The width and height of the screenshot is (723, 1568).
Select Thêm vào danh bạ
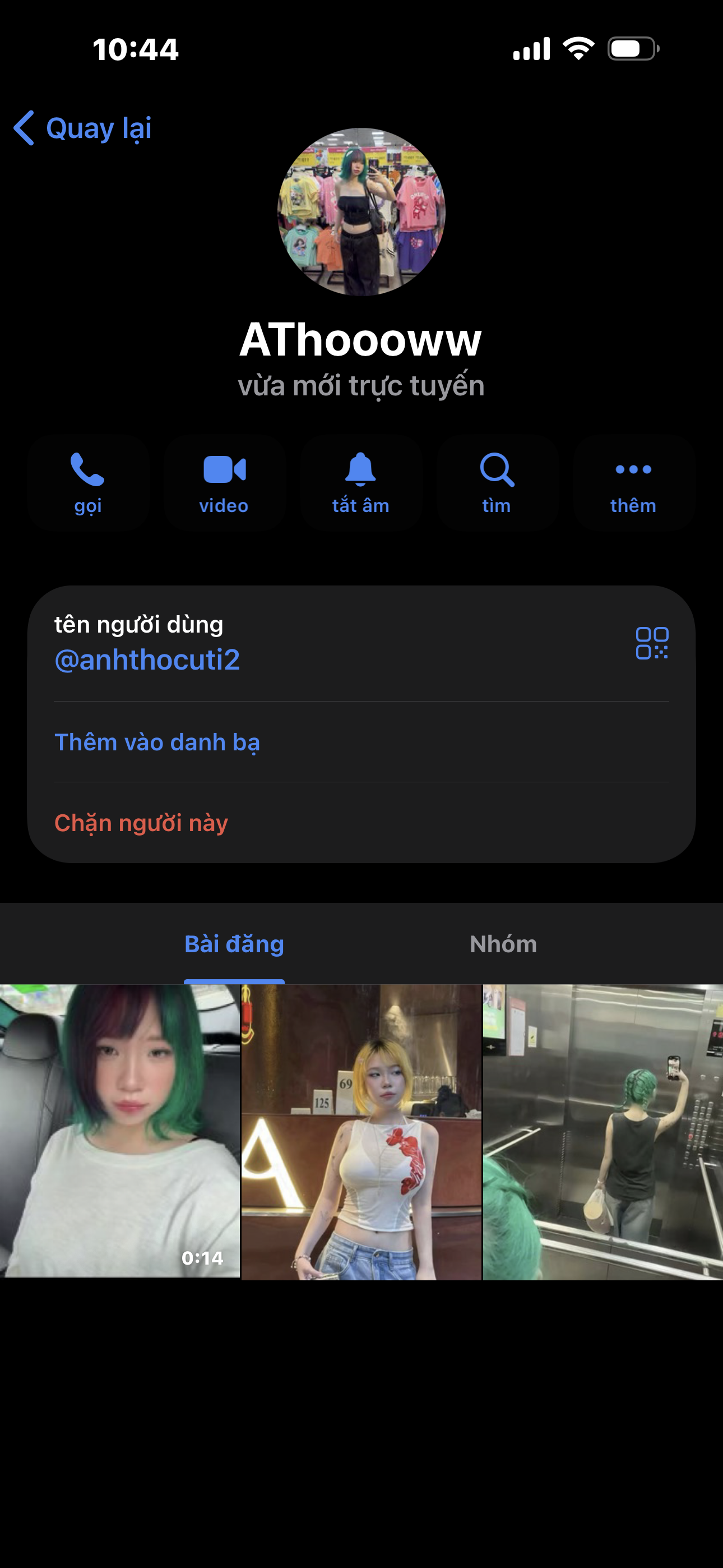pyautogui.click(x=157, y=742)
